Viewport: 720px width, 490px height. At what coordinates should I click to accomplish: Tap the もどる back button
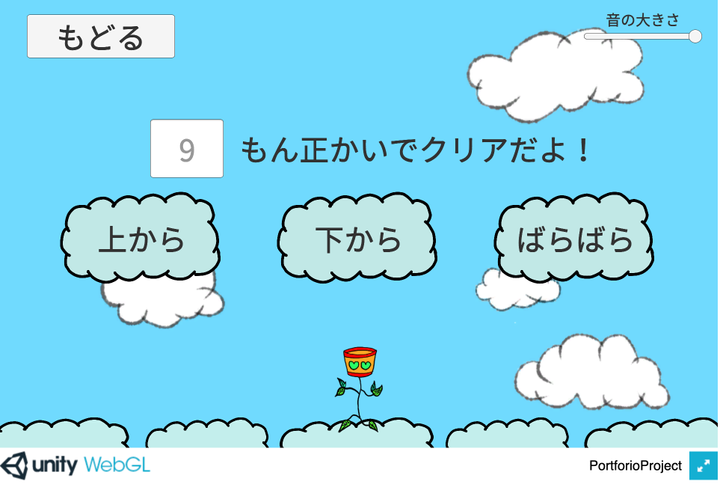[x=101, y=37]
